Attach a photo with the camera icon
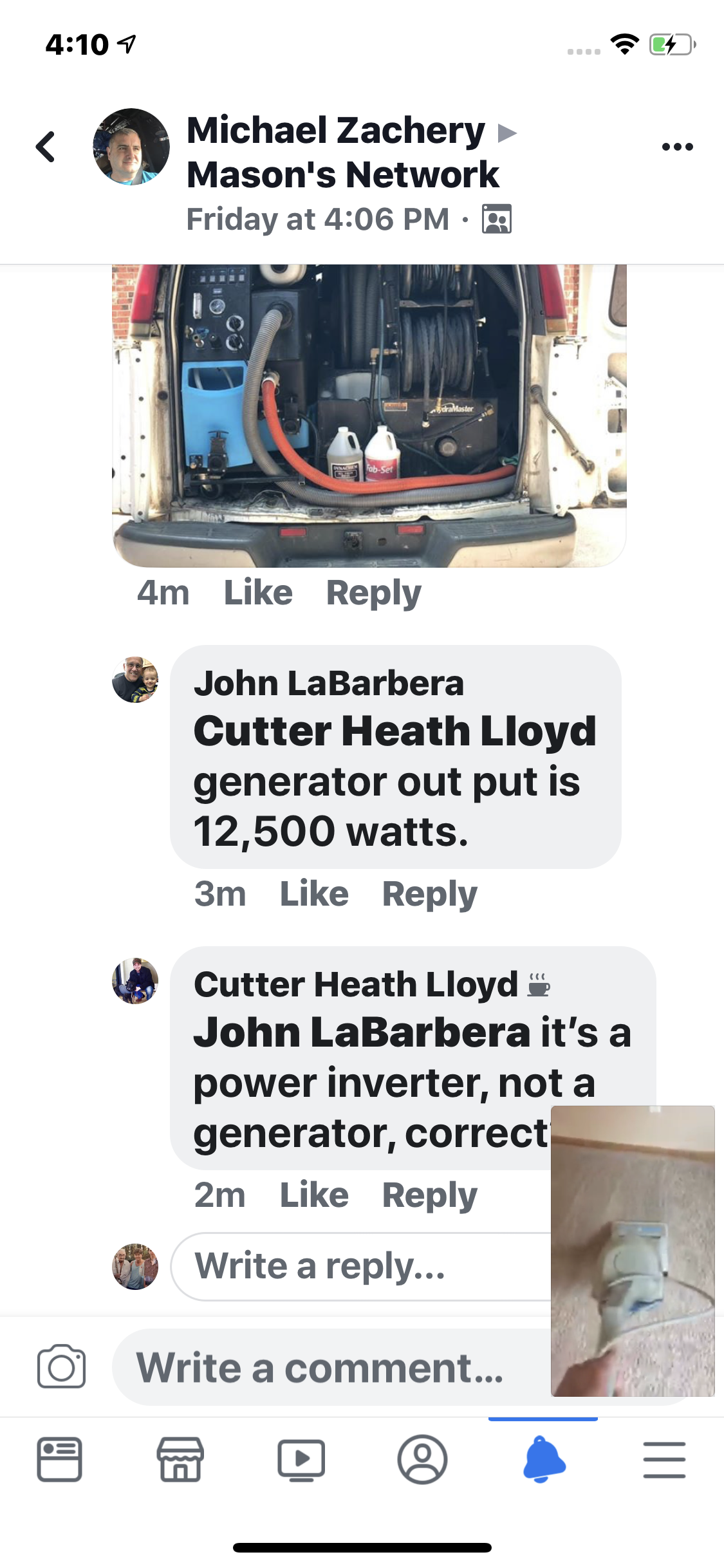This screenshot has width=724, height=1568. [61, 1366]
